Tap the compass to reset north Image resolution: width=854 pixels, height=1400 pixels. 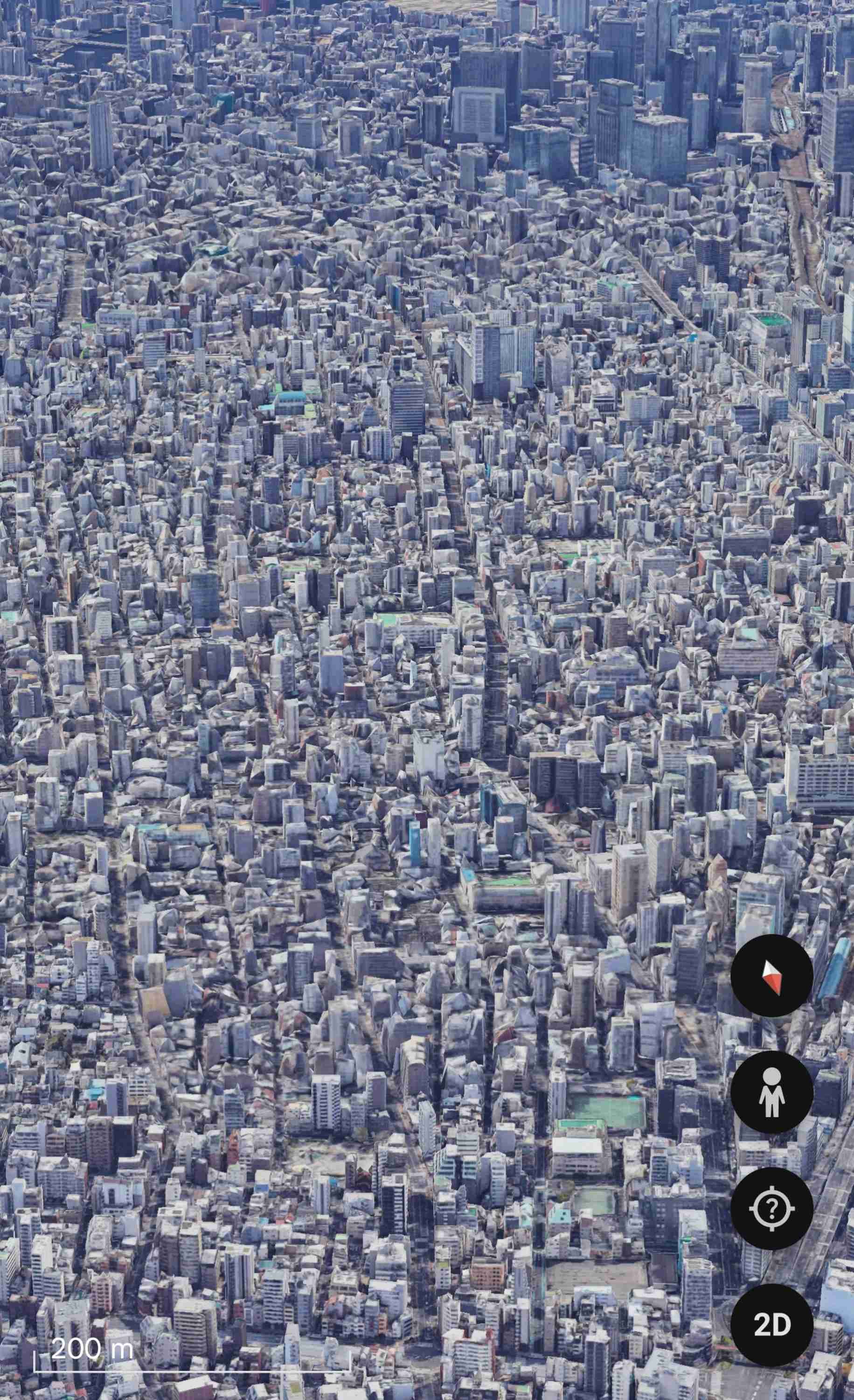771,976
